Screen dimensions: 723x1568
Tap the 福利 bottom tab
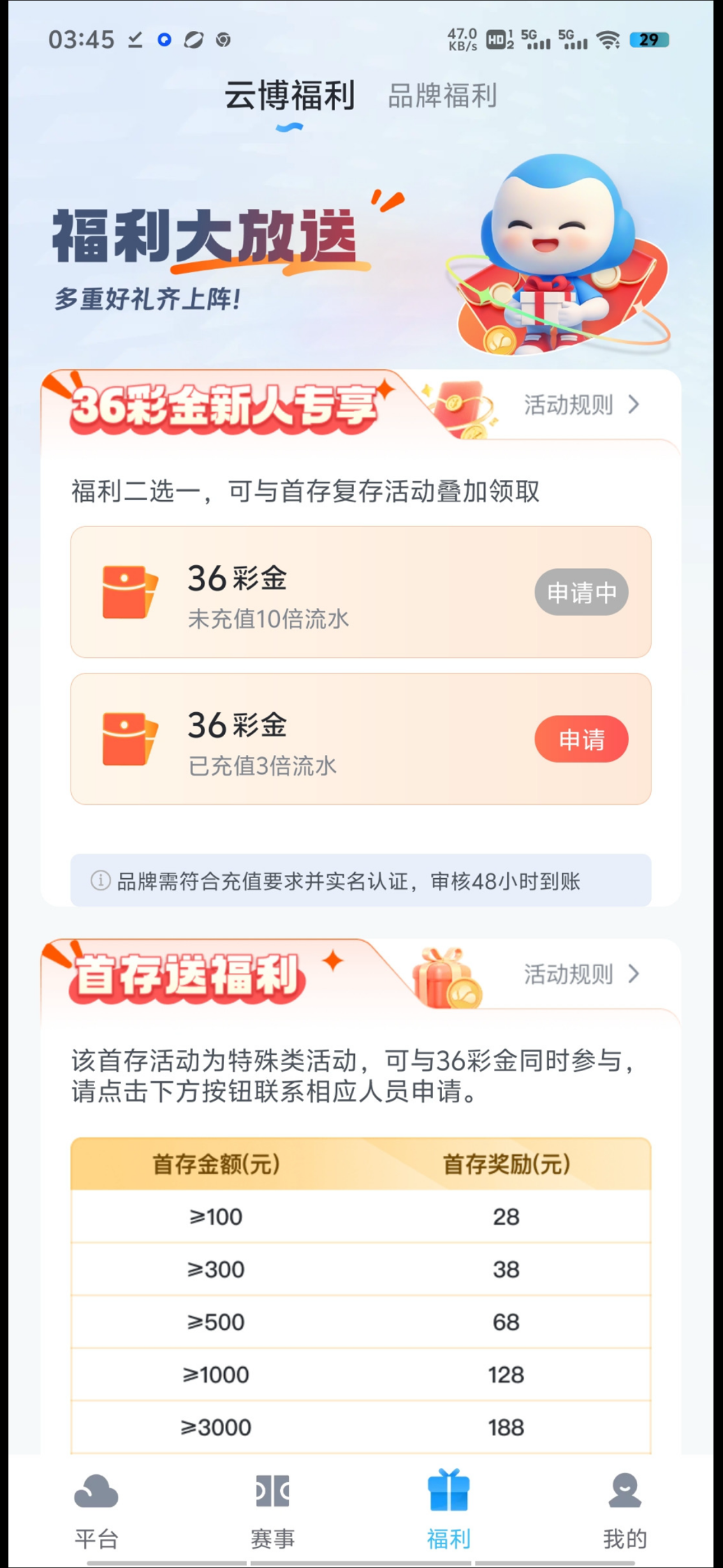[448, 1510]
